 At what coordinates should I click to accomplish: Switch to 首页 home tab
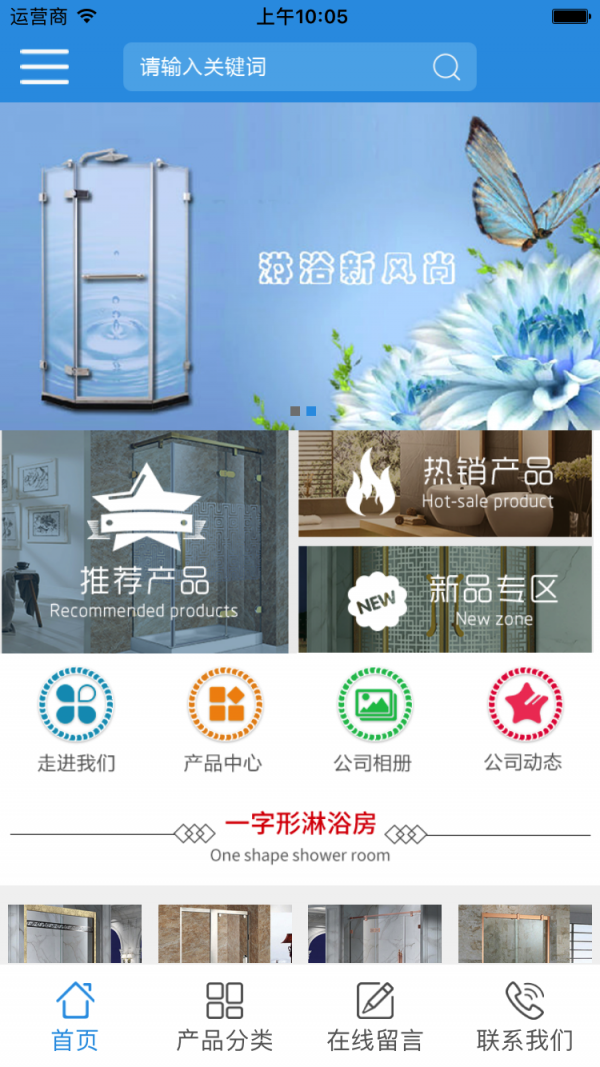(x=75, y=1016)
